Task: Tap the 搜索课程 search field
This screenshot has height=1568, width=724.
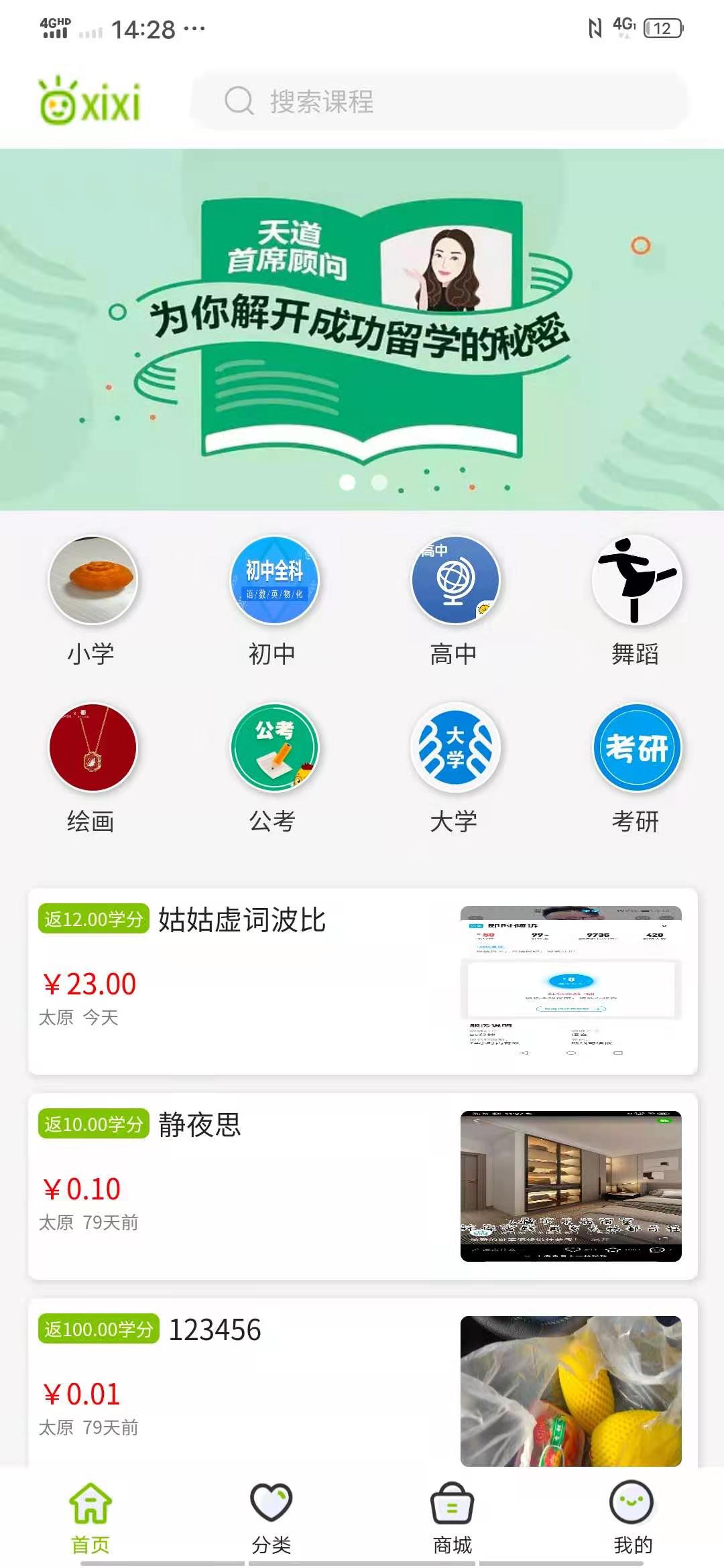Action: [439, 101]
